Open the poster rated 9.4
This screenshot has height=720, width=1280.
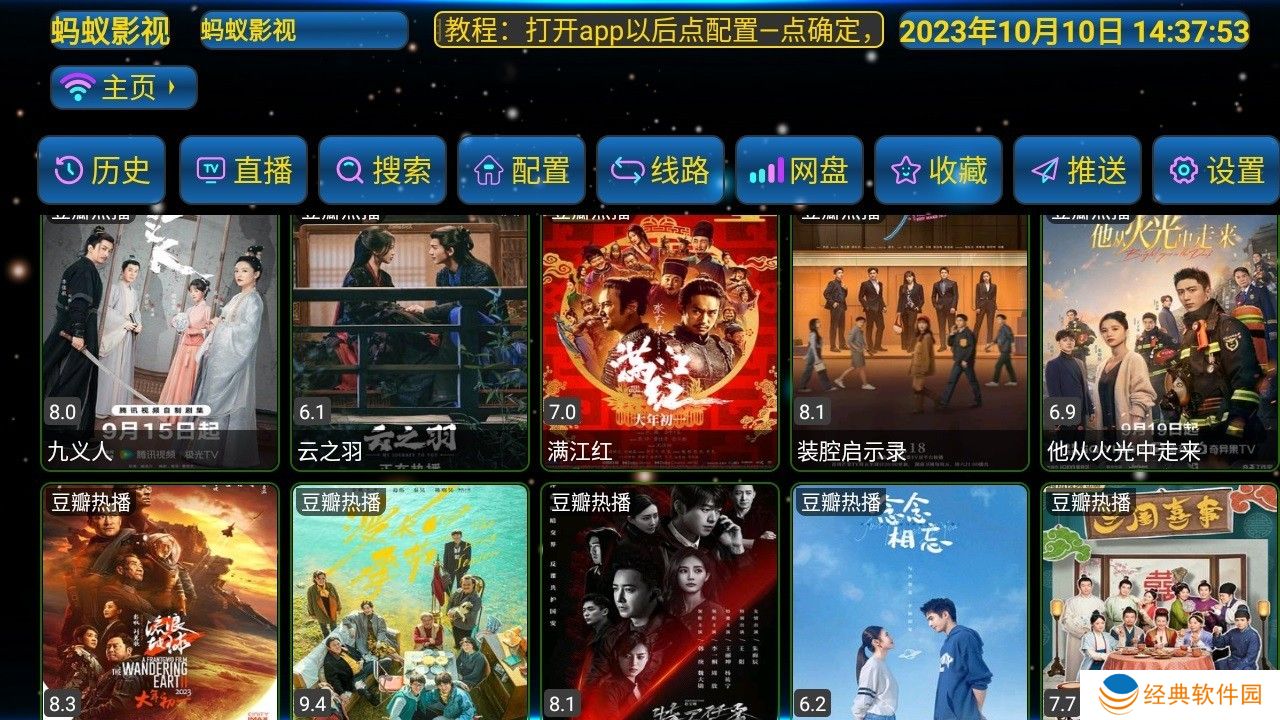pos(410,600)
